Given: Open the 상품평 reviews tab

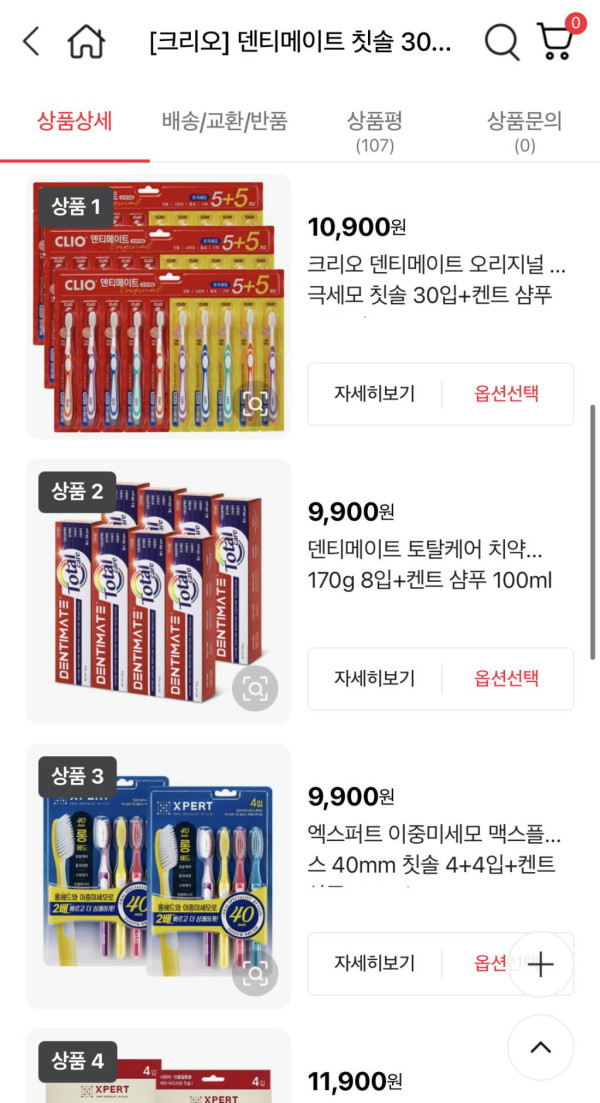Looking at the screenshot, I should click(375, 130).
